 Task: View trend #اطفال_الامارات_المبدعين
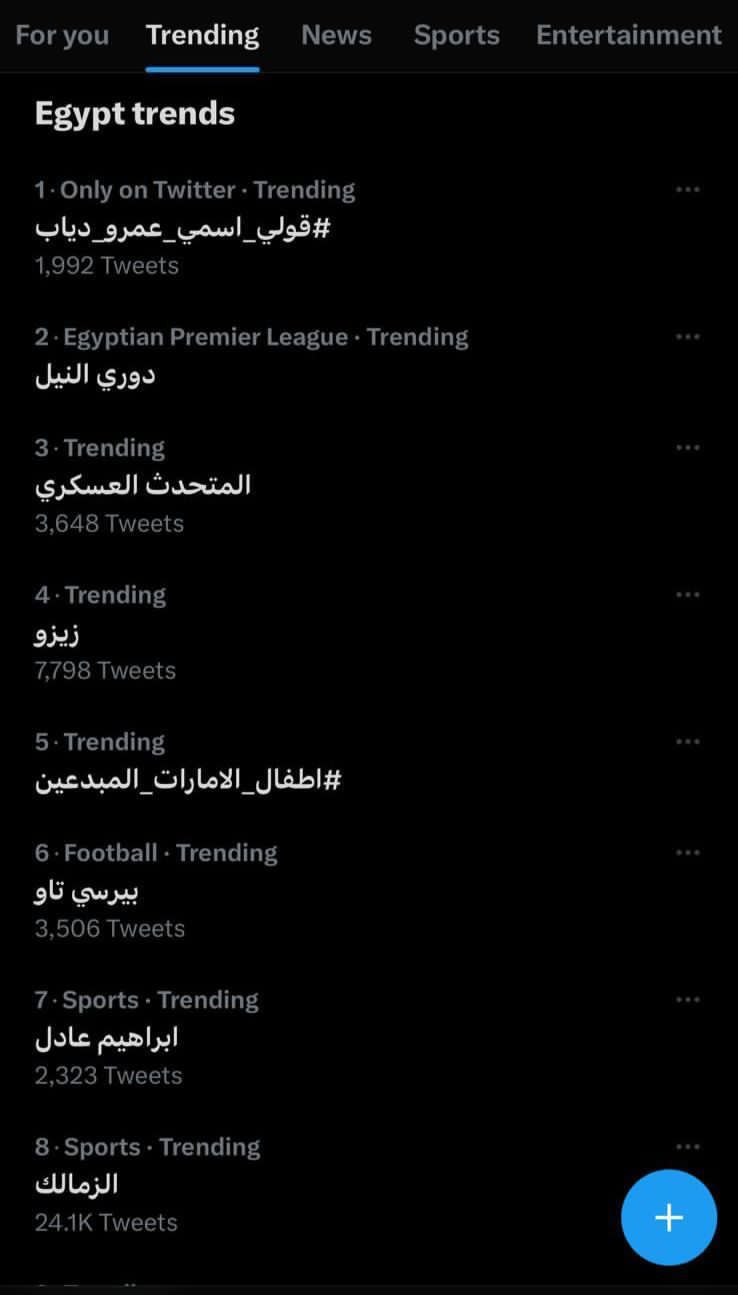(188, 779)
